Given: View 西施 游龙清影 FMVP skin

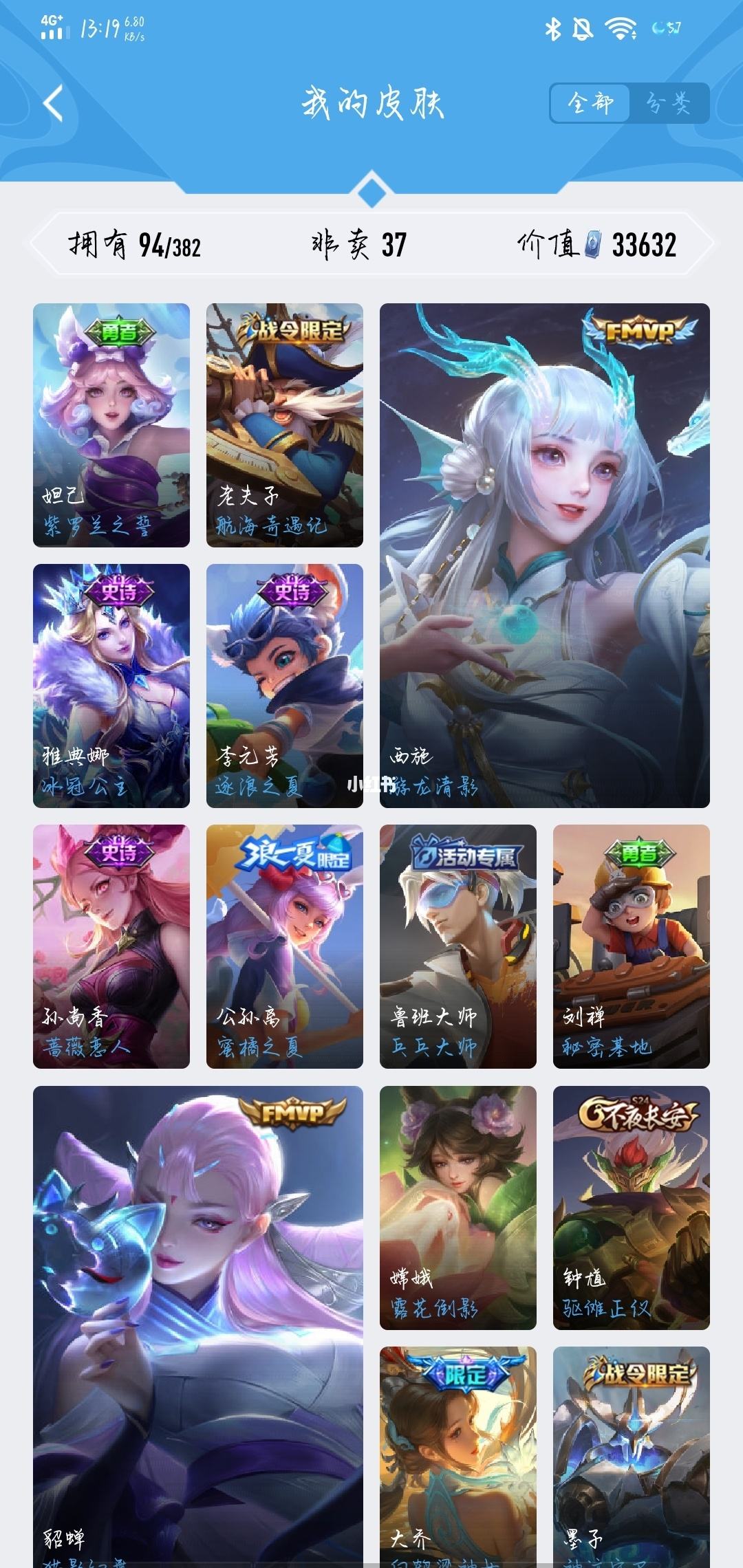Looking at the screenshot, I should [544, 555].
